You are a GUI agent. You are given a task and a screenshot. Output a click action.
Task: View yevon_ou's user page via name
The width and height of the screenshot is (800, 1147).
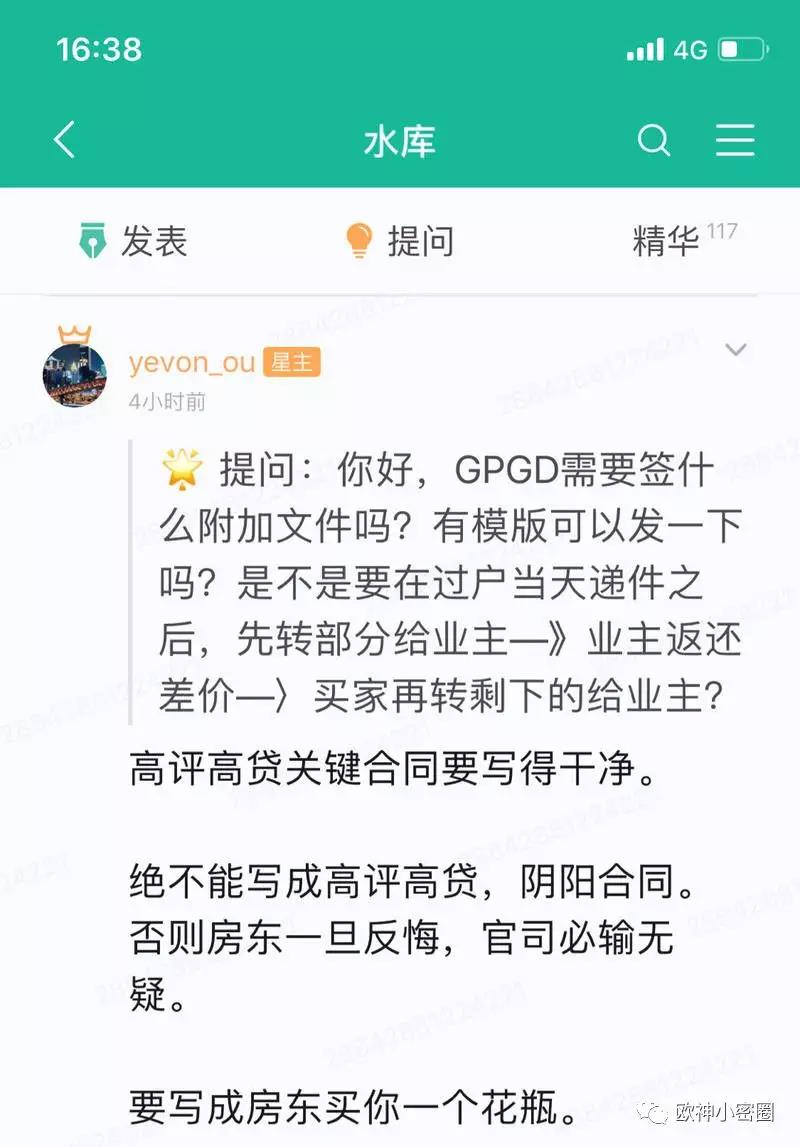[x=192, y=362]
